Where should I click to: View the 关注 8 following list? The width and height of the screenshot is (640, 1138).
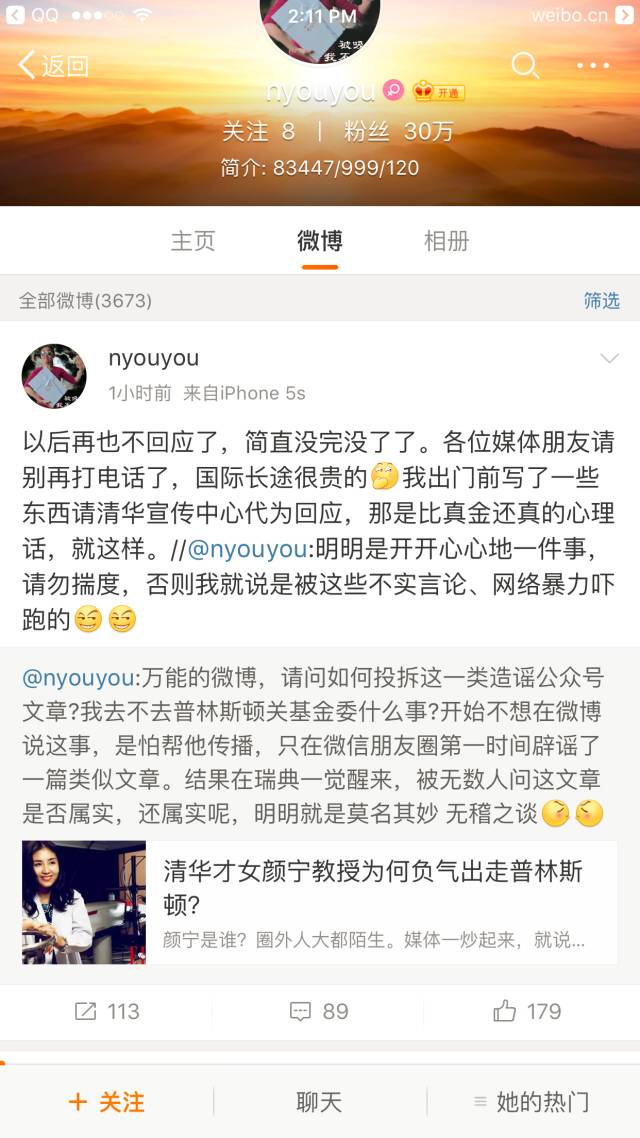pos(258,132)
